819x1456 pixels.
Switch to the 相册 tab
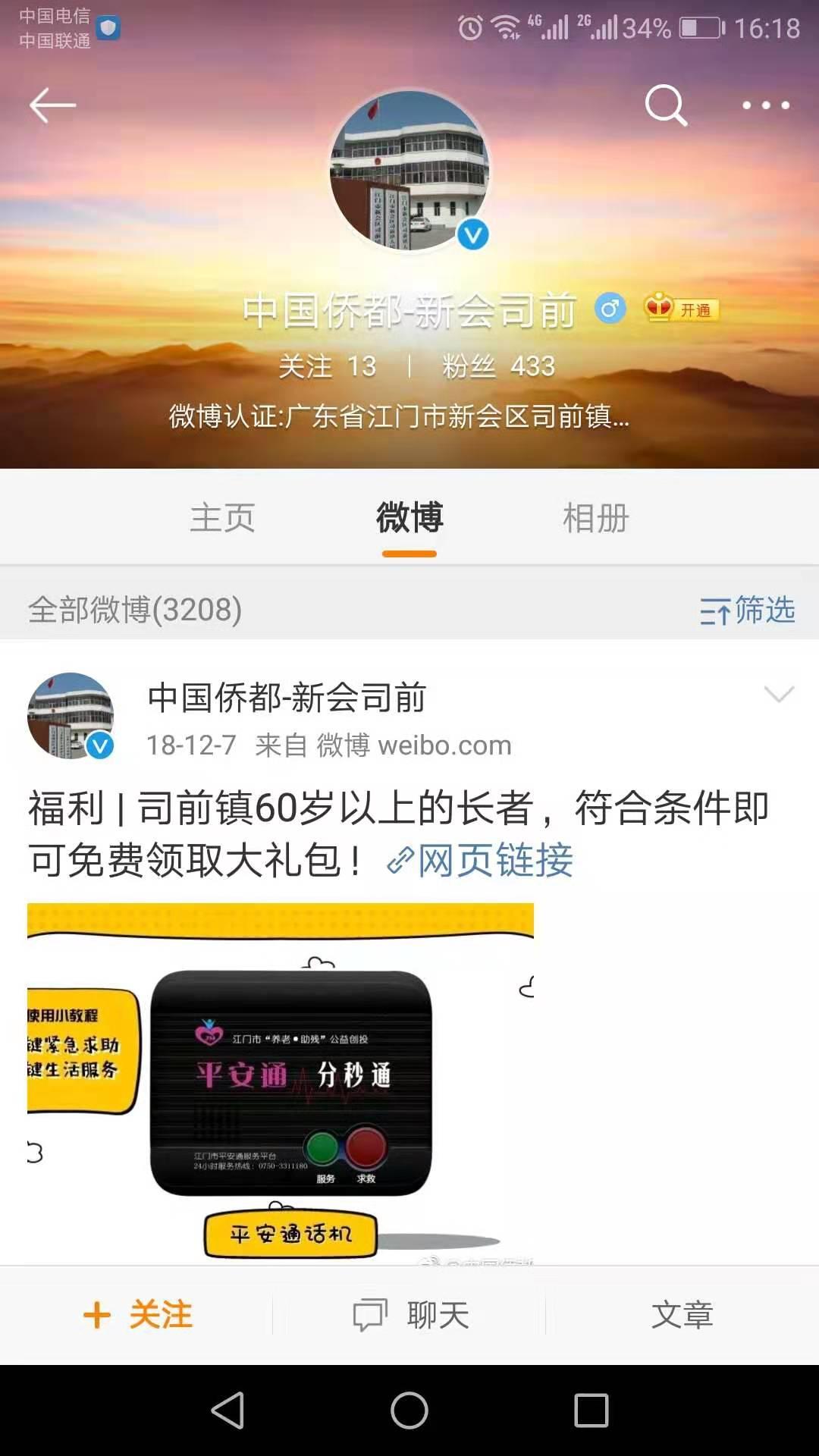click(596, 519)
